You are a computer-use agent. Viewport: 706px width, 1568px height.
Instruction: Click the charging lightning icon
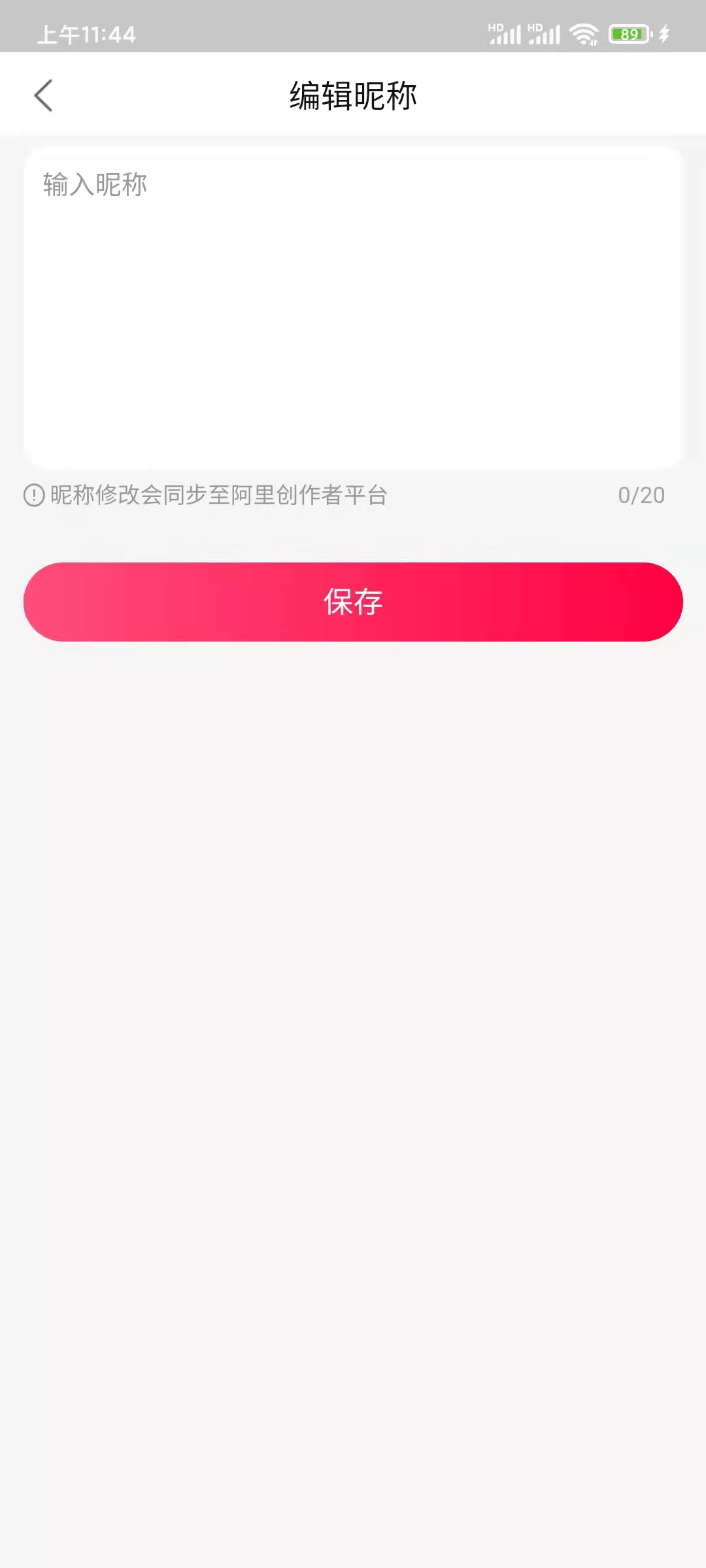pos(664,34)
